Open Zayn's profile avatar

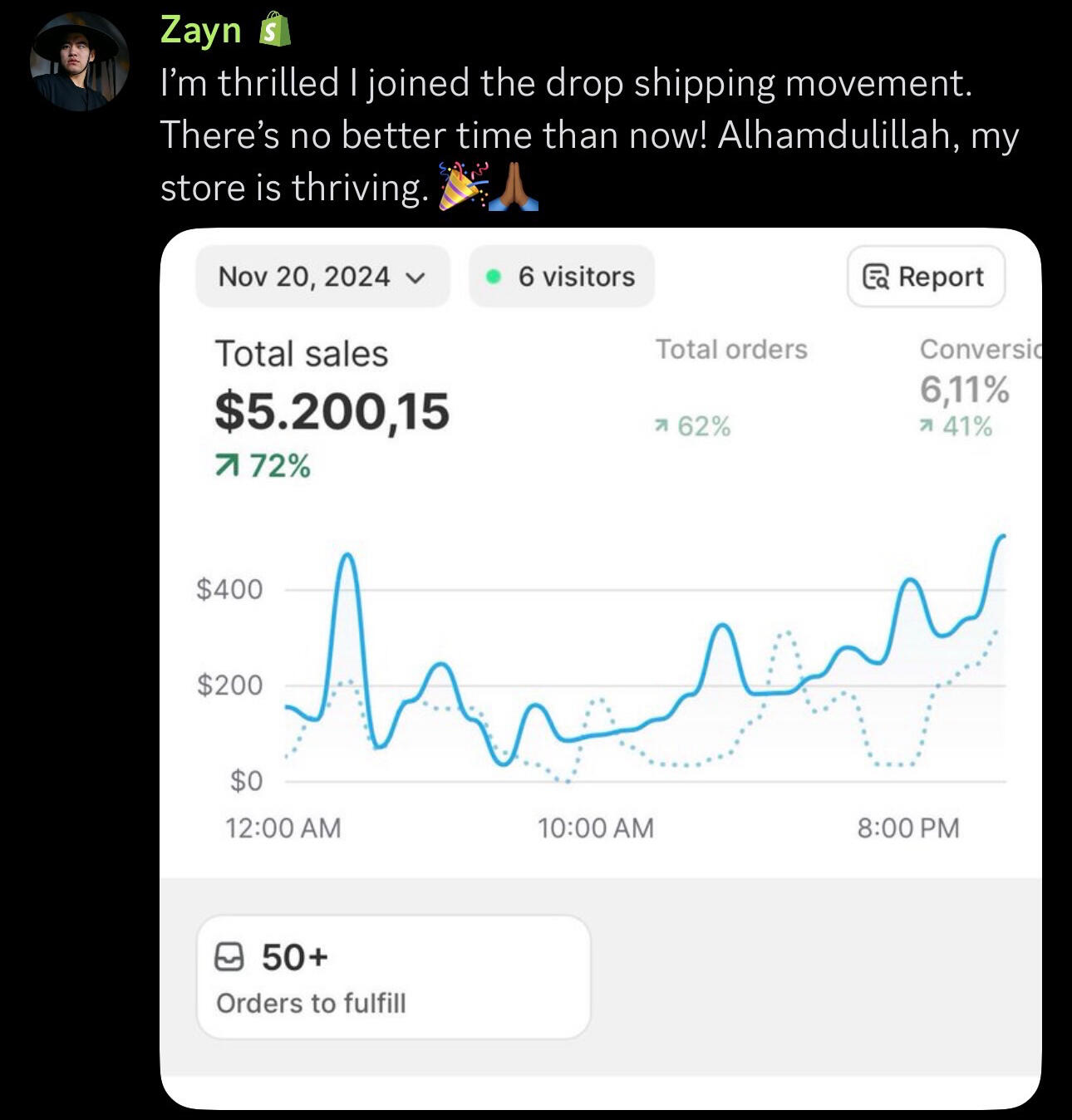click(x=79, y=62)
